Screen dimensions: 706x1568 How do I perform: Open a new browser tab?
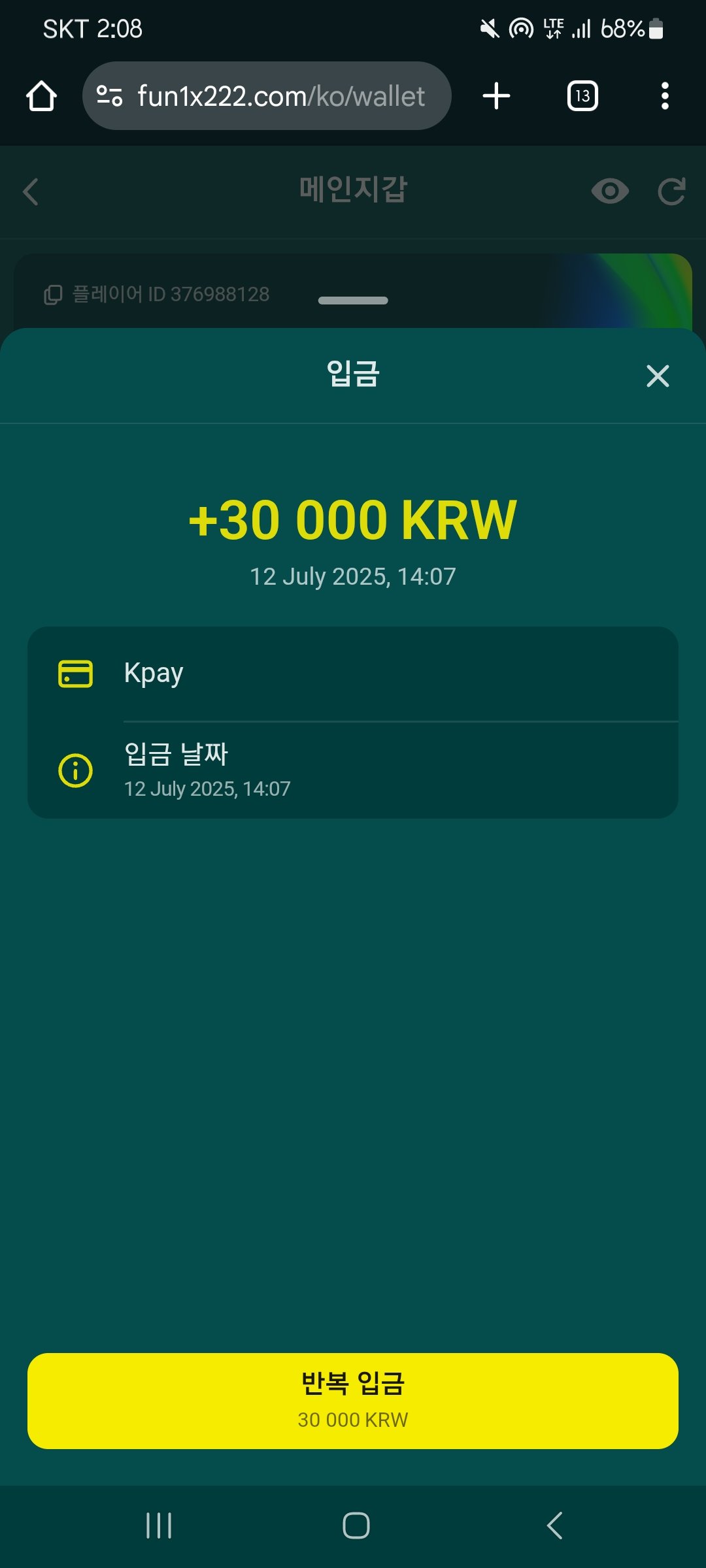click(x=496, y=96)
